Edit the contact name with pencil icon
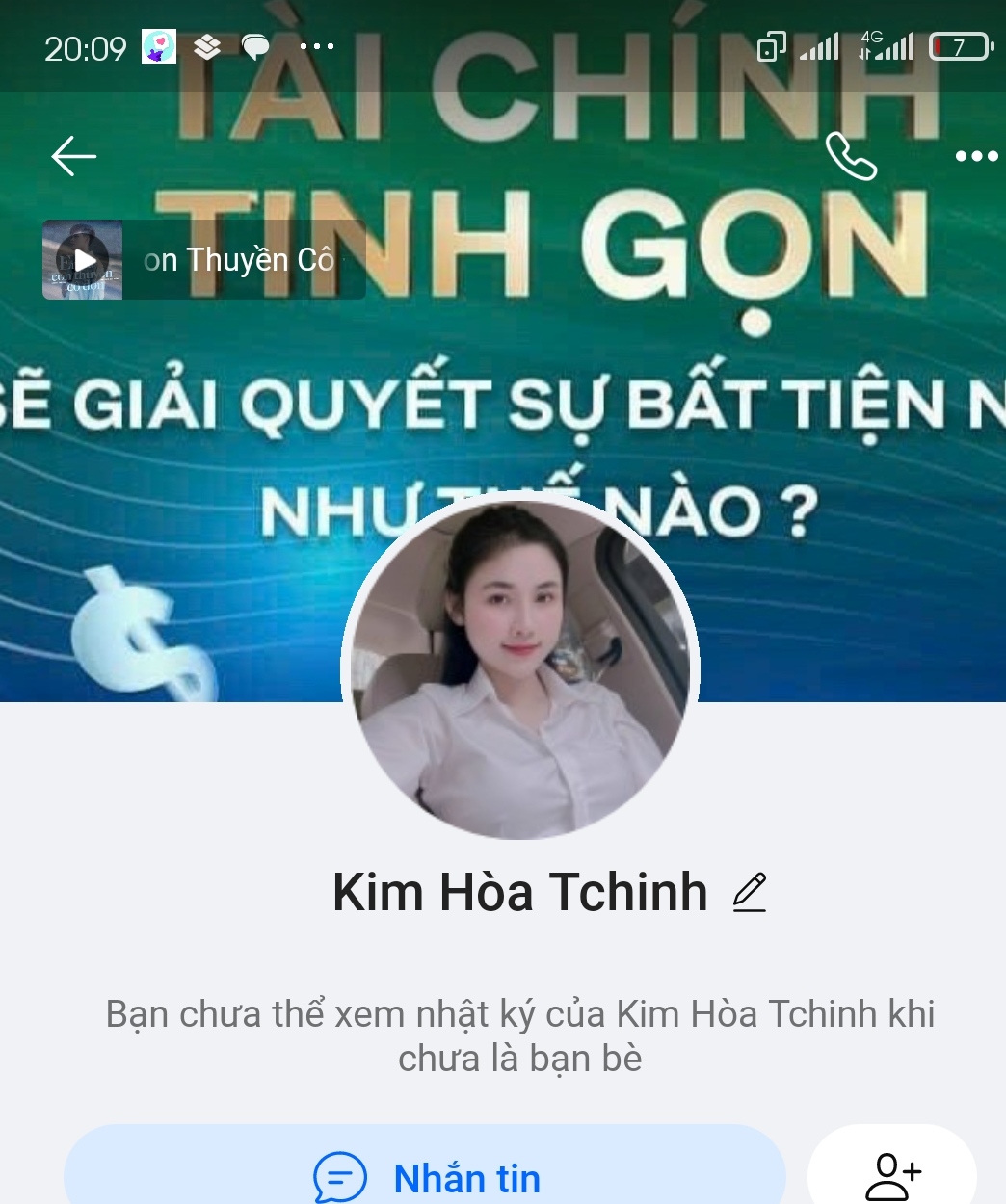 click(x=749, y=892)
